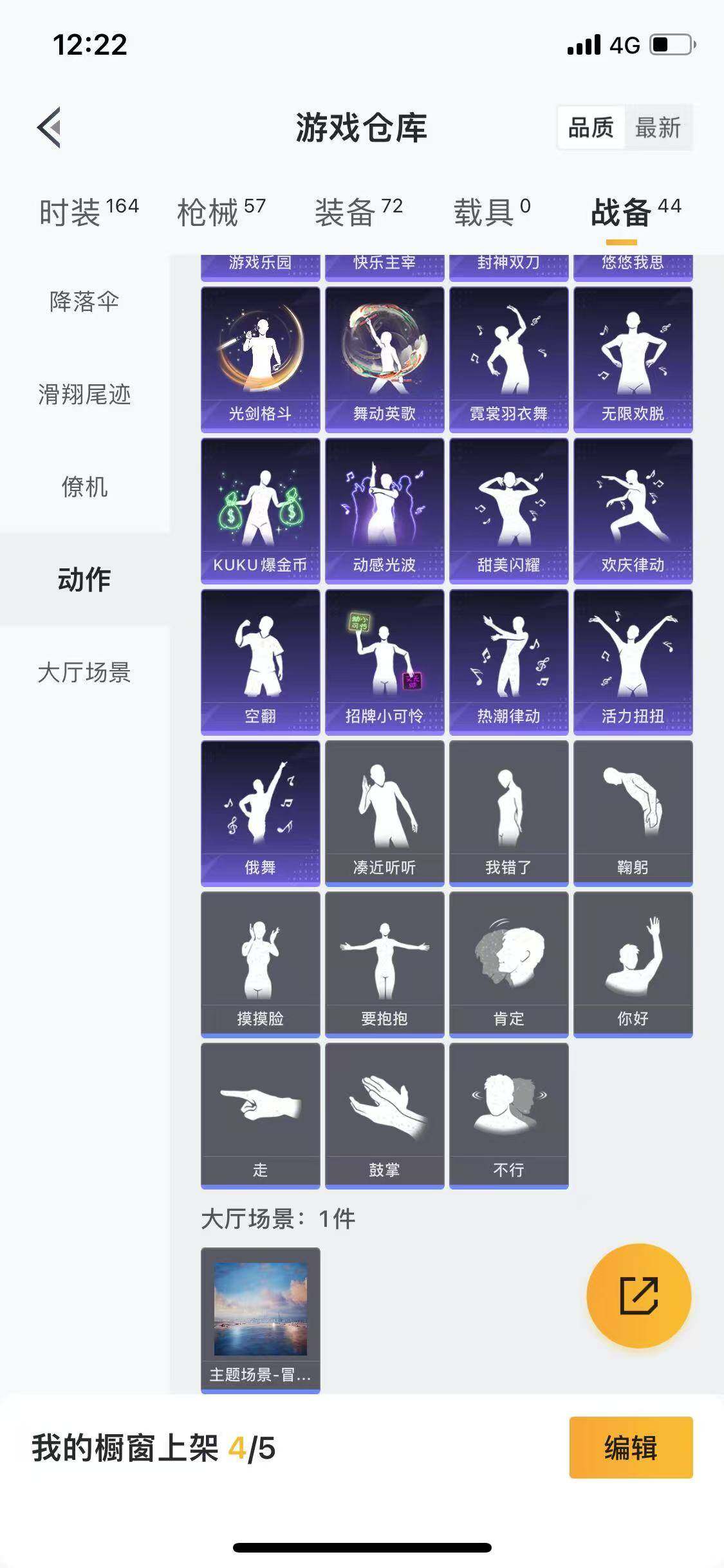View the 活力扭扭 emote

click(x=633, y=662)
